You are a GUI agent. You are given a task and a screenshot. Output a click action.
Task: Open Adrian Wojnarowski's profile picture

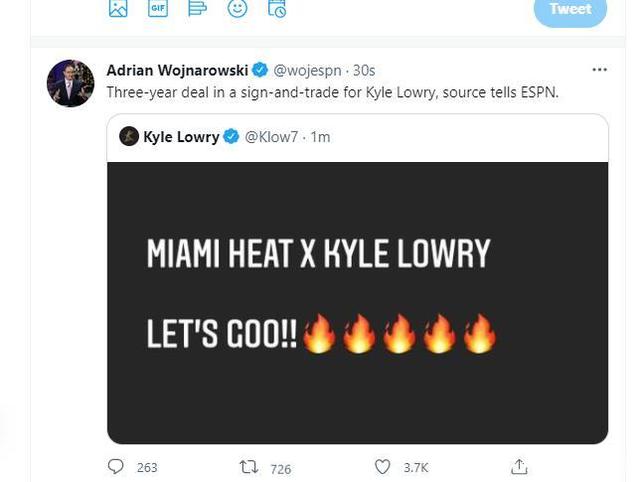click(x=70, y=83)
